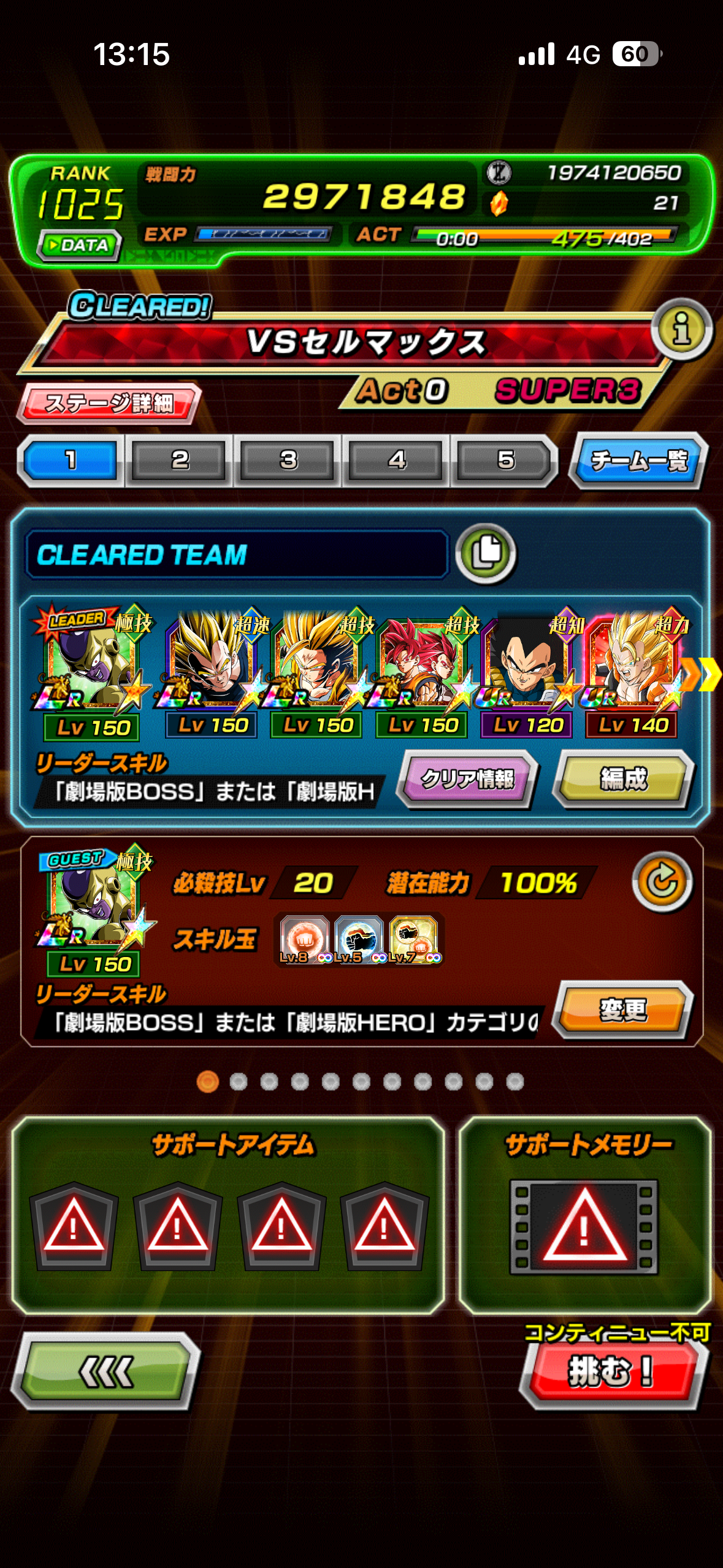Refresh the guest character list
Viewport: 723px width, 1568px height.
click(x=662, y=882)
